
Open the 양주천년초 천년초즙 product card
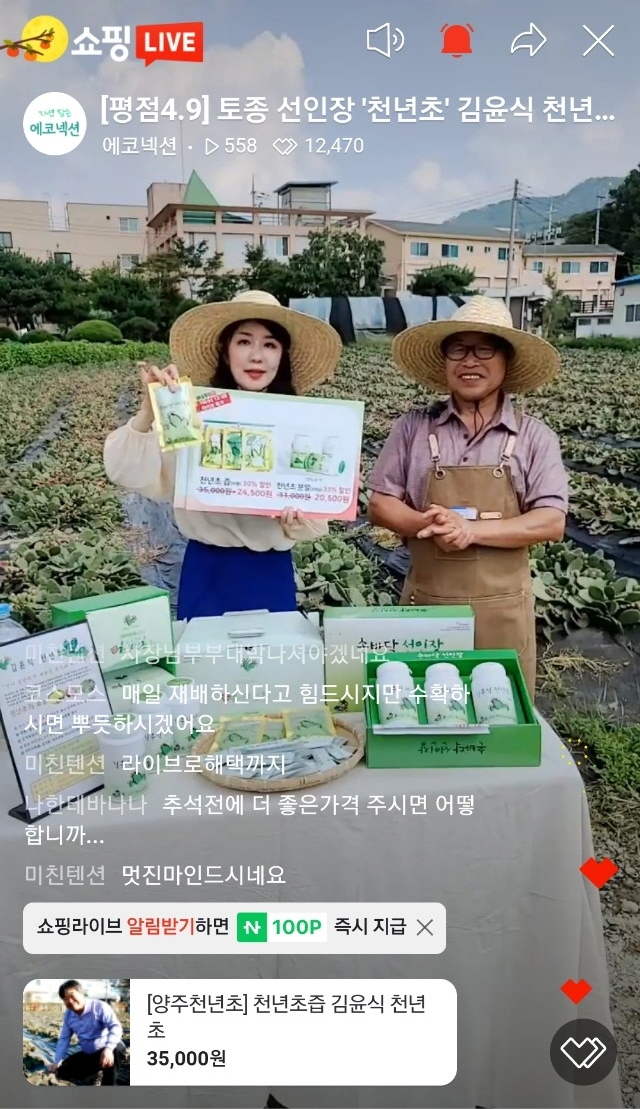(x=240, y=1031)
